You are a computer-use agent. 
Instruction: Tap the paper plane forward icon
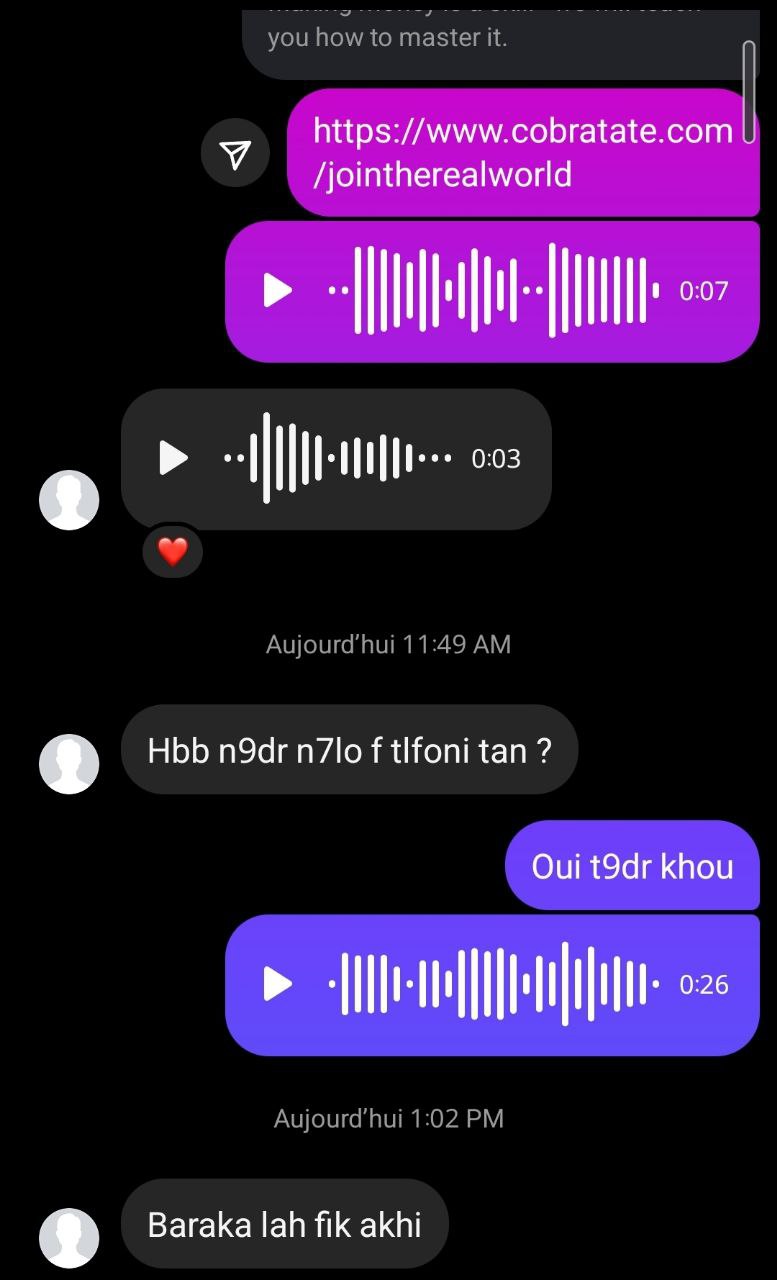pos(235,152)
